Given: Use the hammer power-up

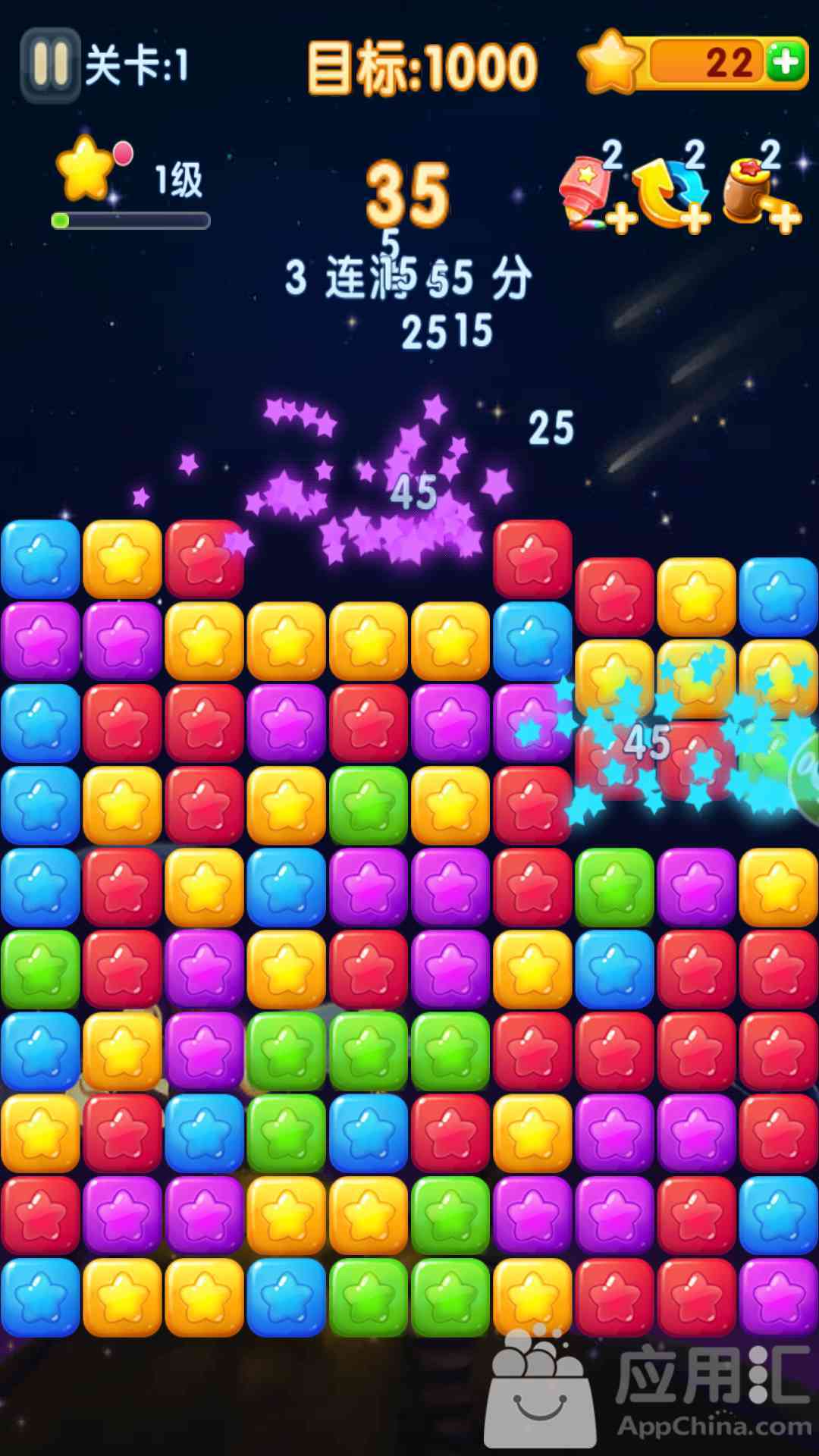Looking at the screenshot, I should [x=758, y=193].
